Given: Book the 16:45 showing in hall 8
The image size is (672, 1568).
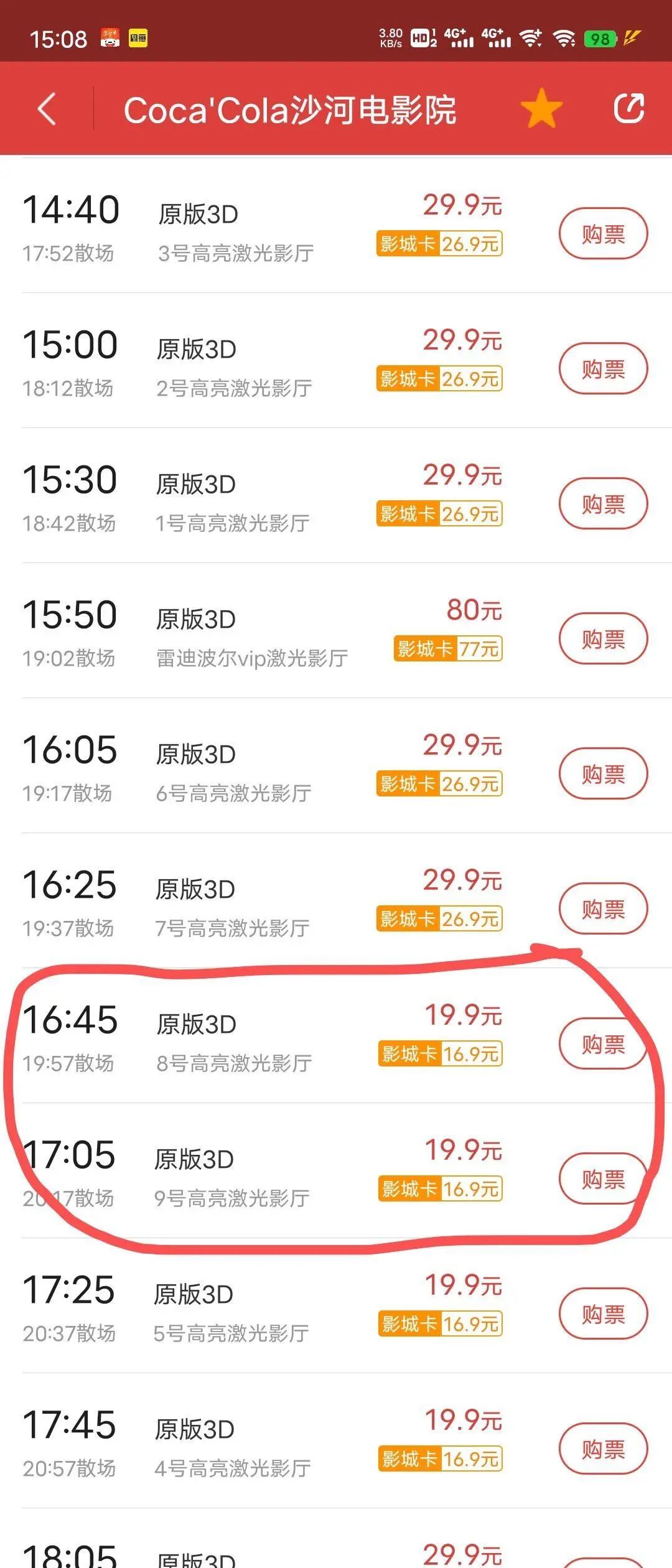Looking at the screenshot, I should coord(603,1044).
